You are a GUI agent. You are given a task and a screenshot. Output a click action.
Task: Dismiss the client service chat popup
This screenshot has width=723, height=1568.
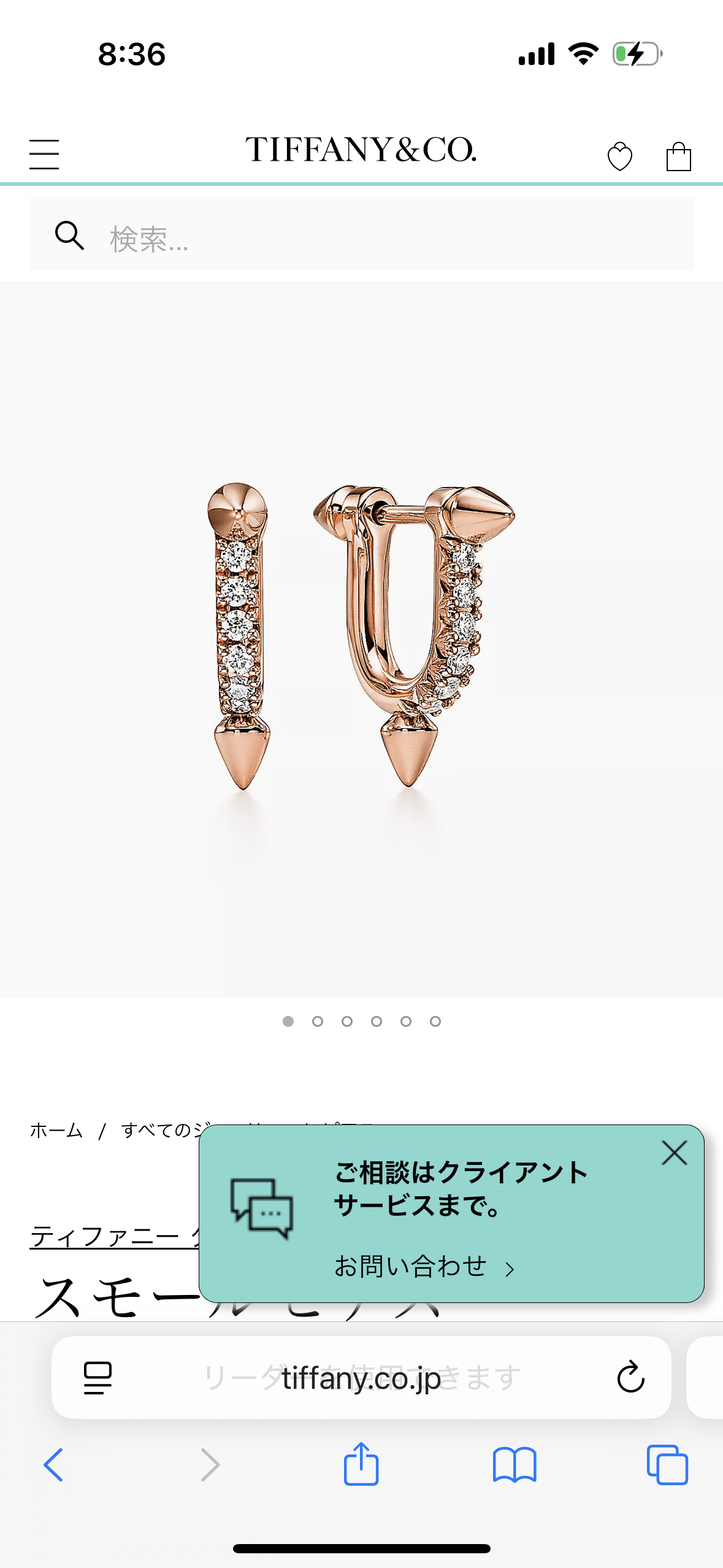[x=674, y=1153]
